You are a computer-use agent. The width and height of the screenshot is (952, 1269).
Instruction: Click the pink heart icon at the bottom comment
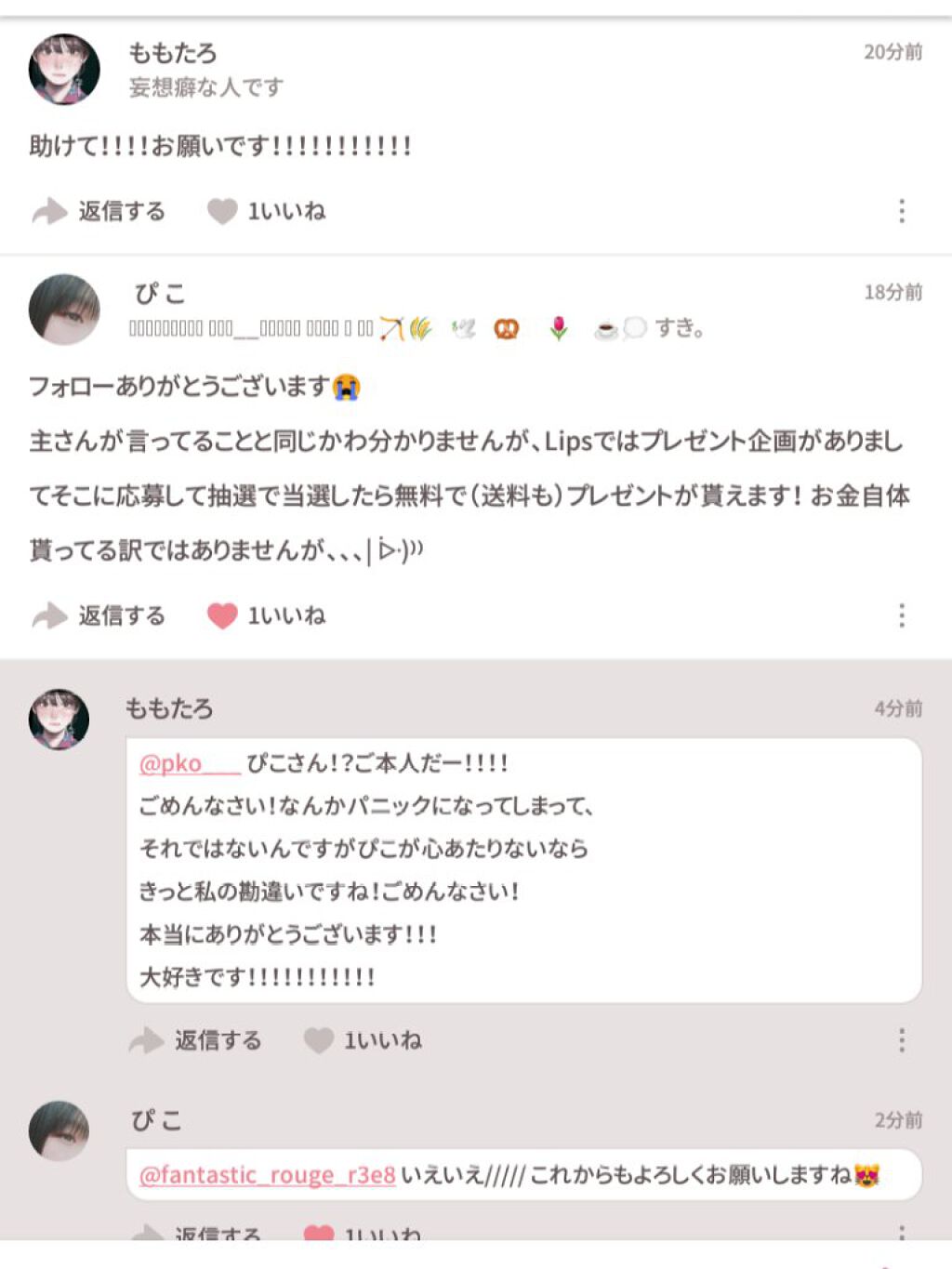(x=320, y=1236)
